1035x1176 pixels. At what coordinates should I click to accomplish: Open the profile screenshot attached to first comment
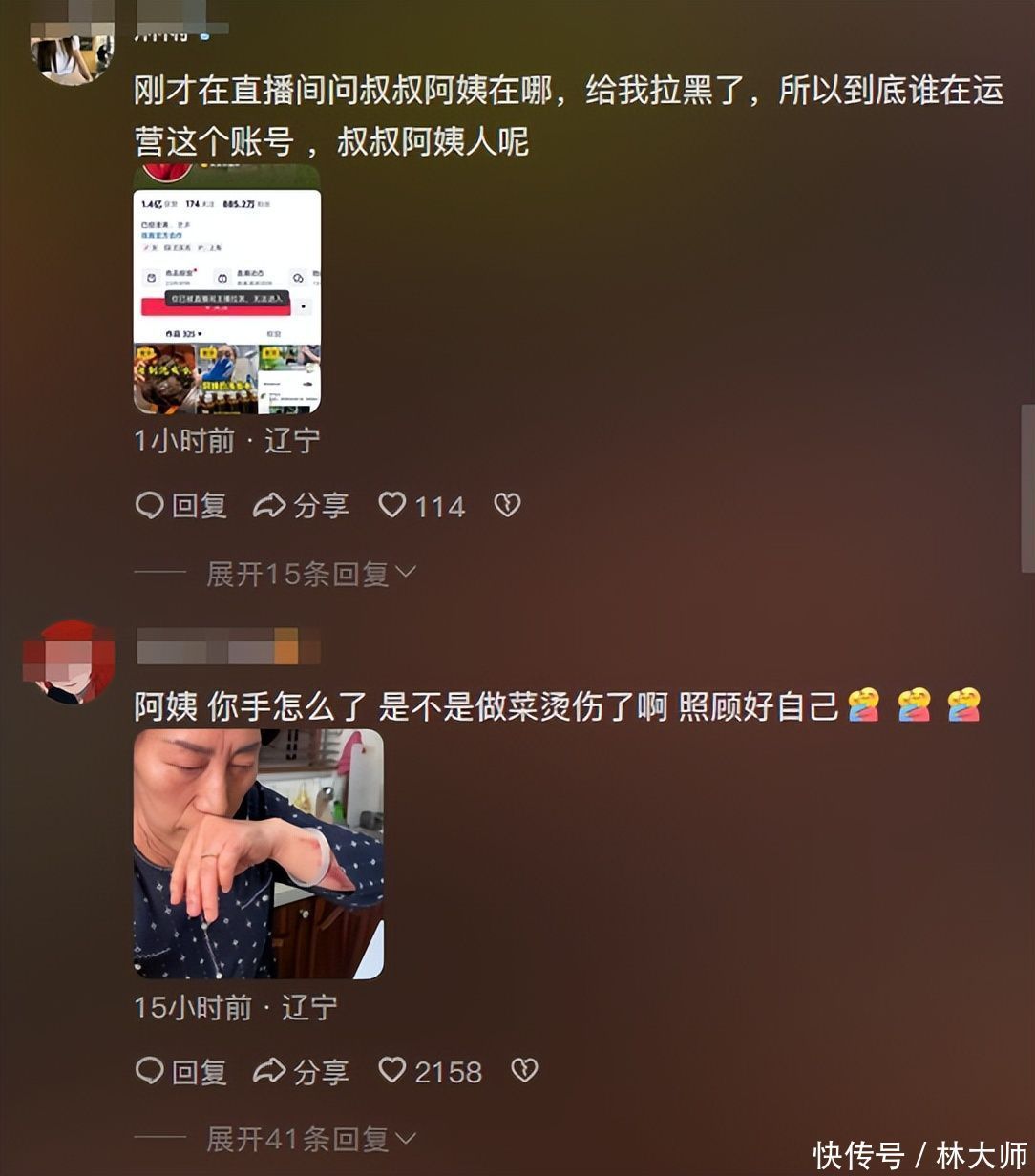click(227, 289)
